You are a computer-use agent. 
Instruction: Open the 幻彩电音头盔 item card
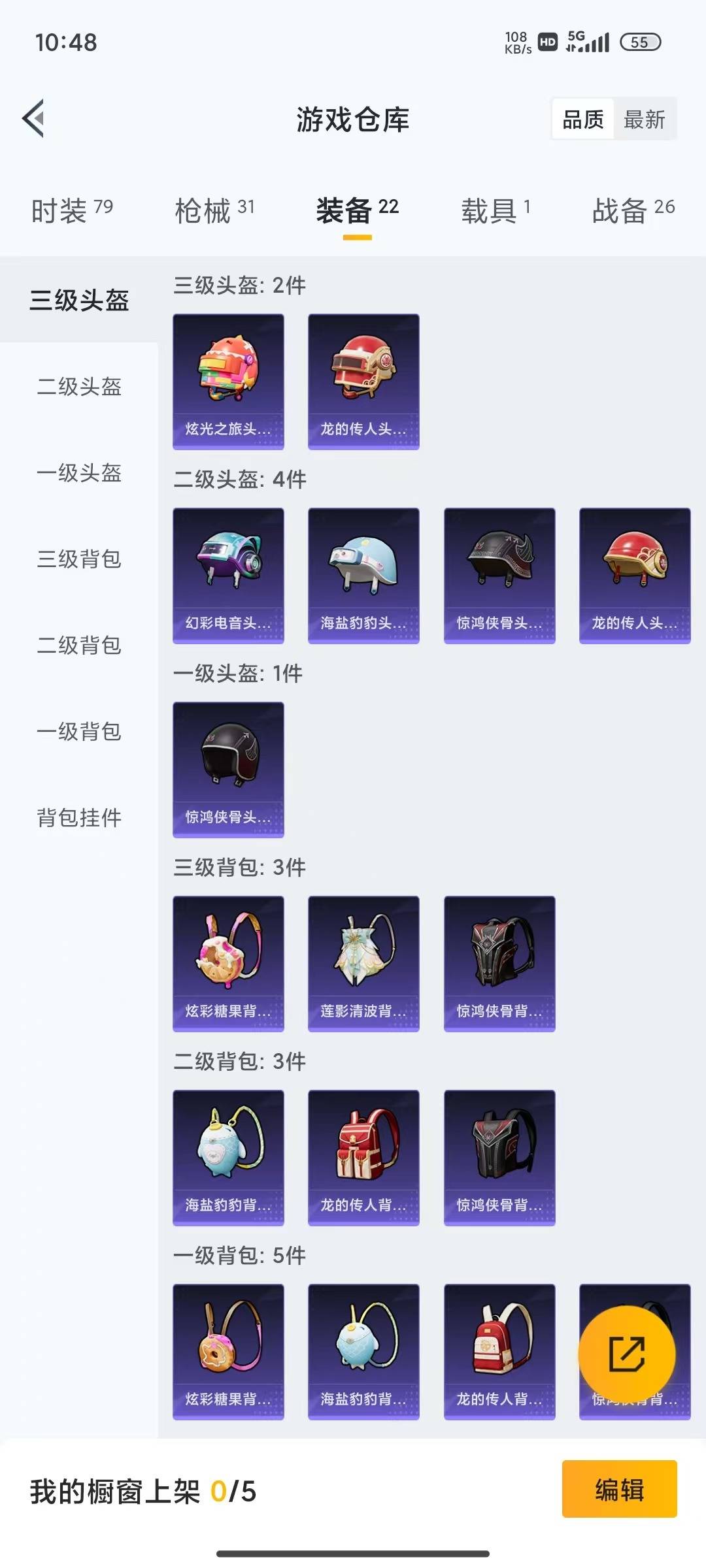228,574
